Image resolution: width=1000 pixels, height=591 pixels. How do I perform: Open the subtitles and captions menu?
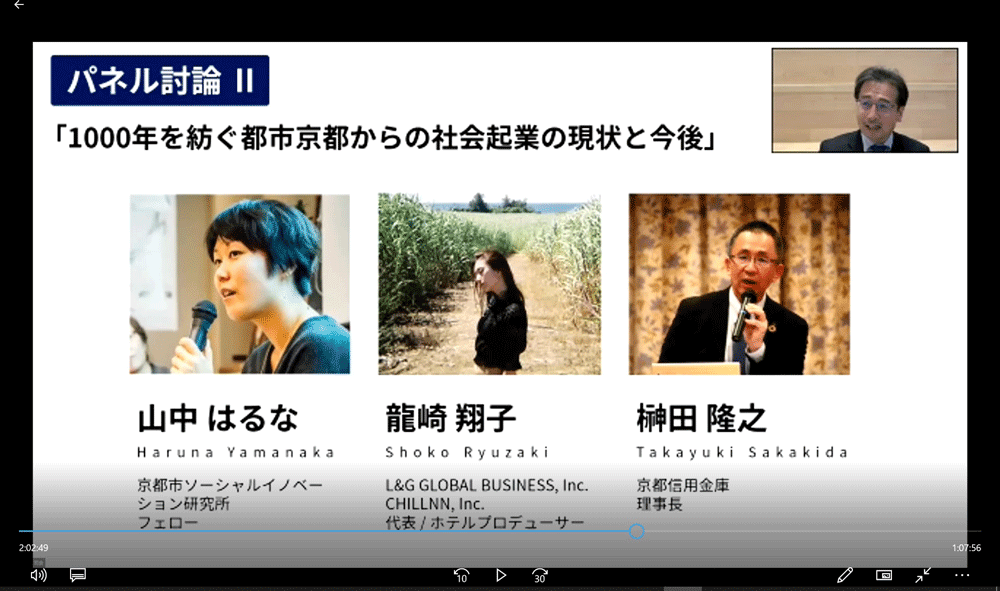[78, 575]
